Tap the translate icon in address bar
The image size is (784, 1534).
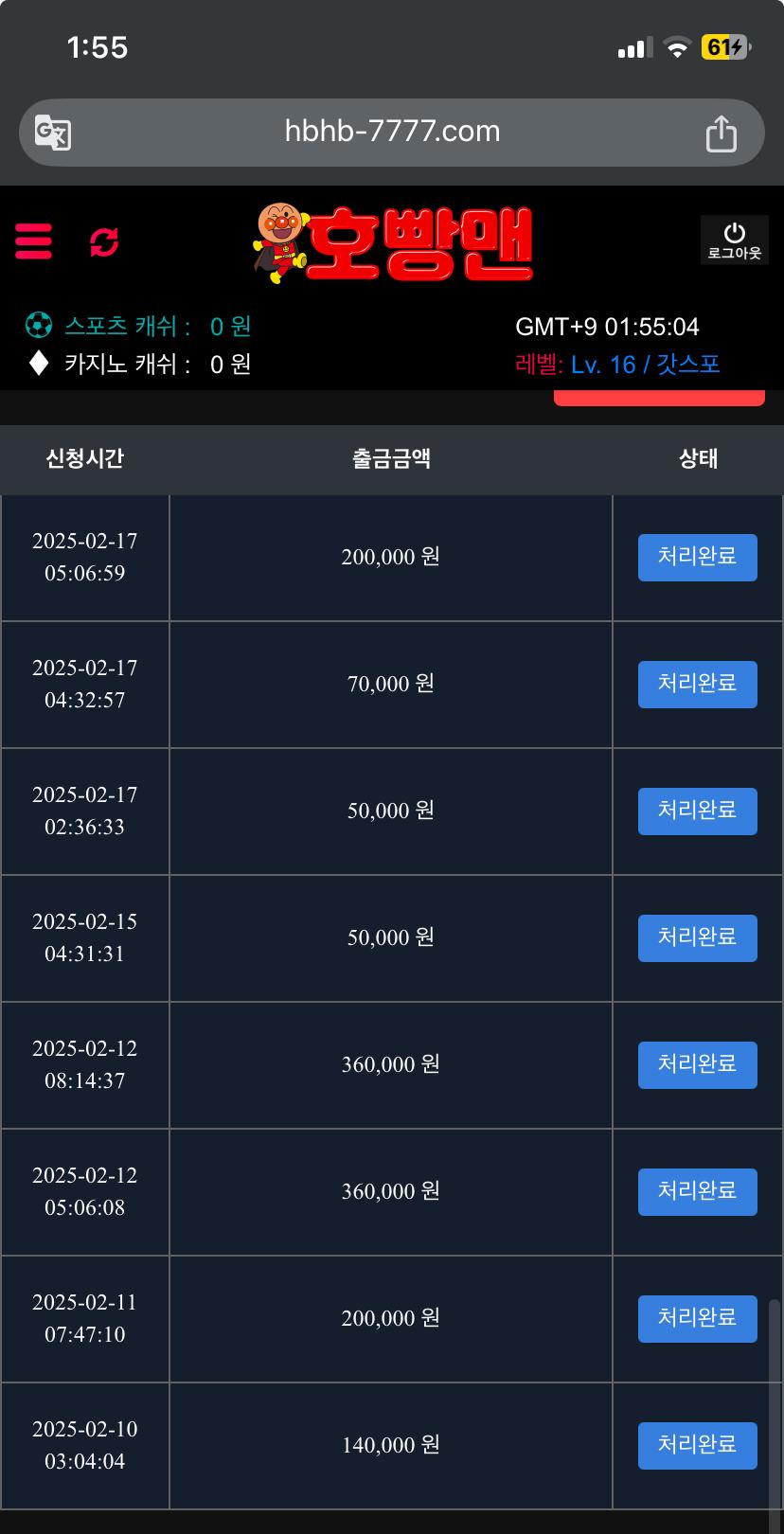(x=53, y=133)
